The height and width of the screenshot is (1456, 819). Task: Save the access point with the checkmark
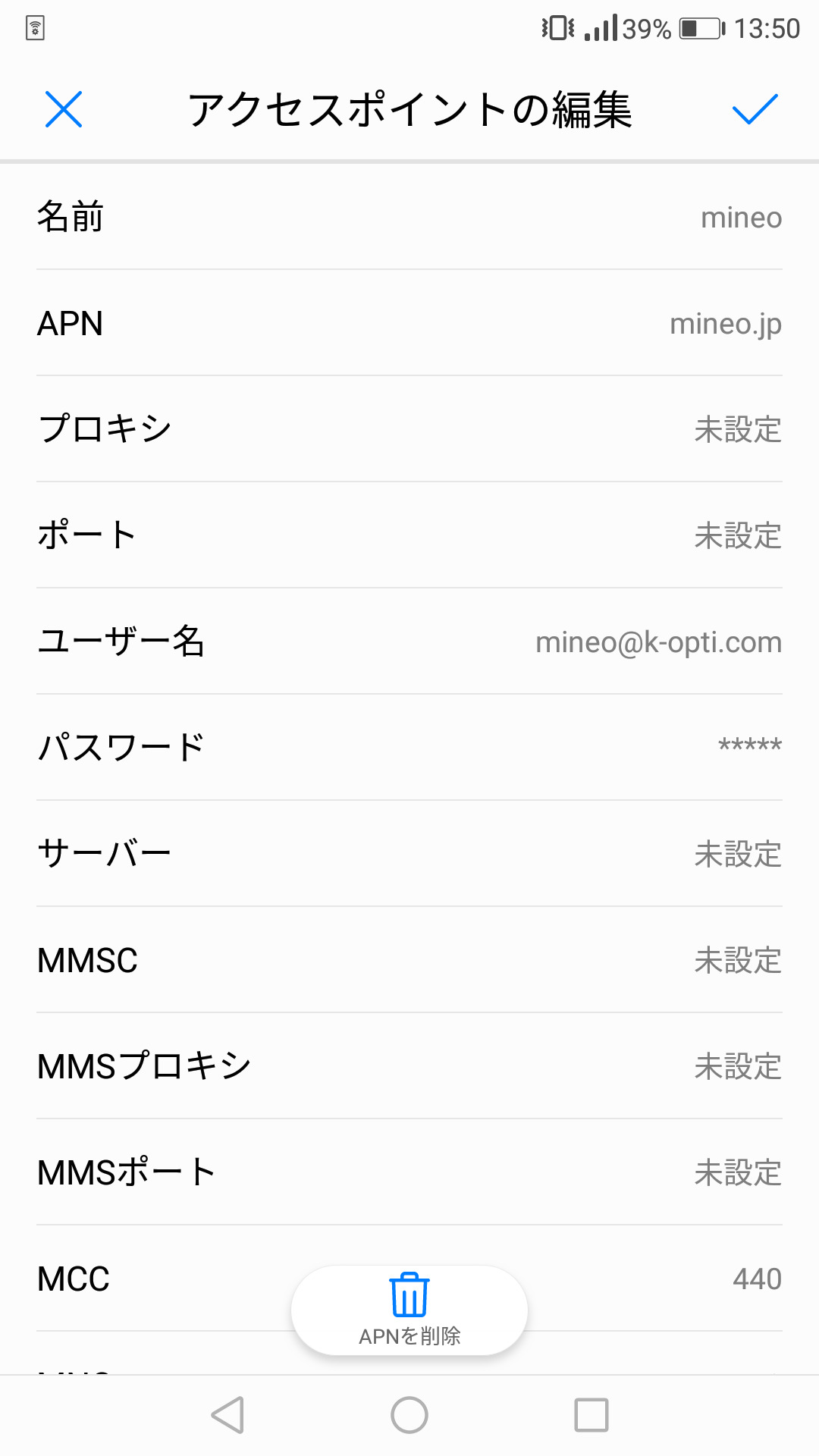pyautogui.click(x=755, y=109)
